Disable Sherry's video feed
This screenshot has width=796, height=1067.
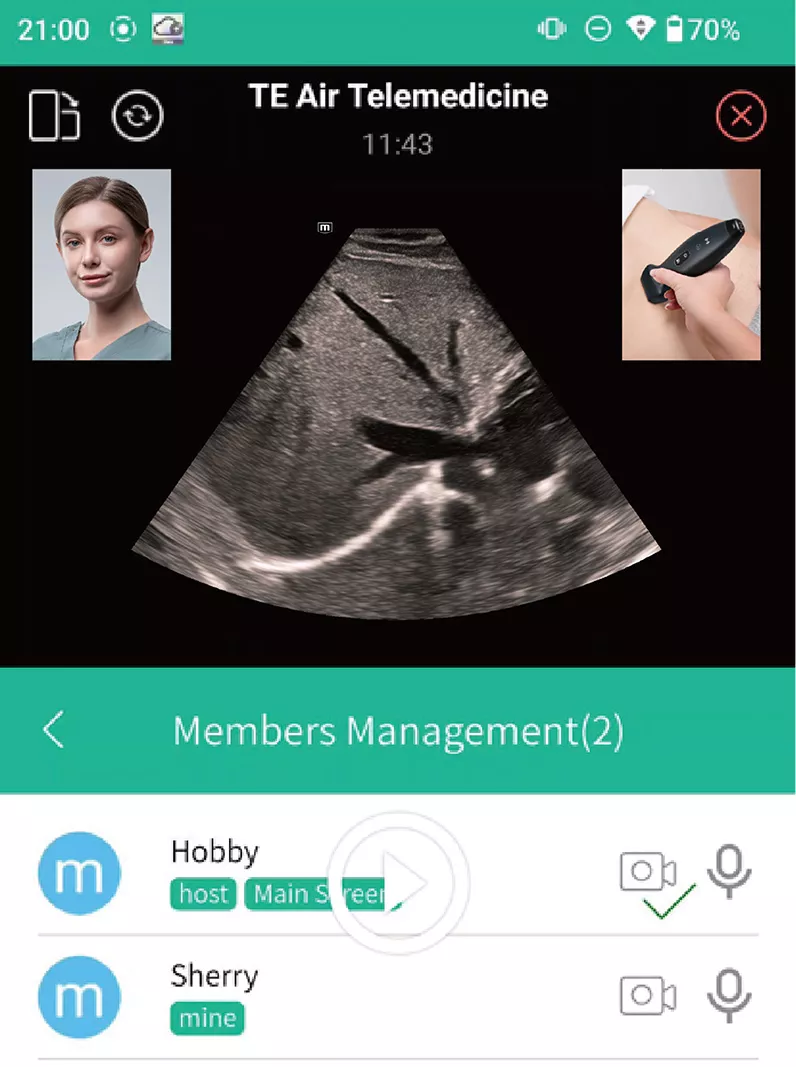648,996
